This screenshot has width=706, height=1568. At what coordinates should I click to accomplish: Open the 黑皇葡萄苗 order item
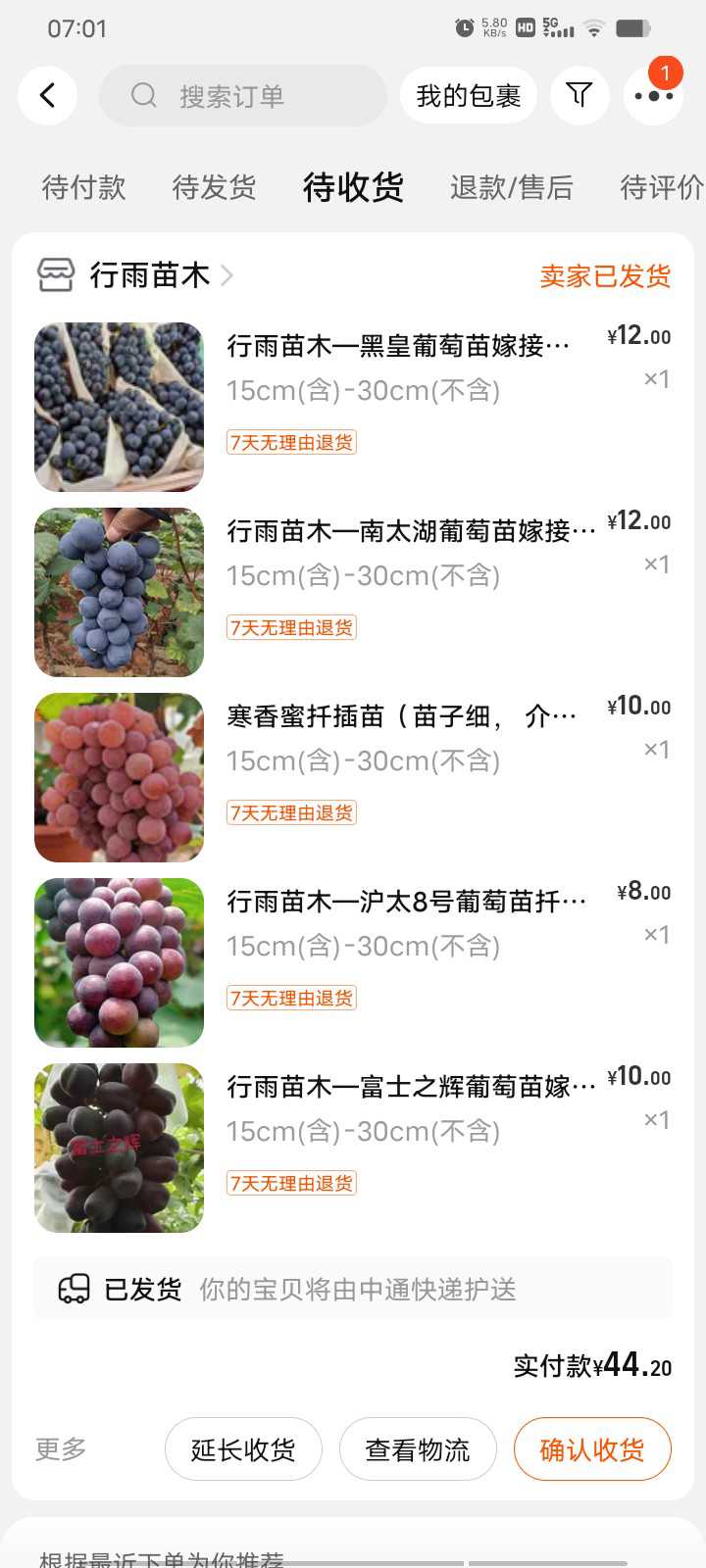click(x=353, y=407)
